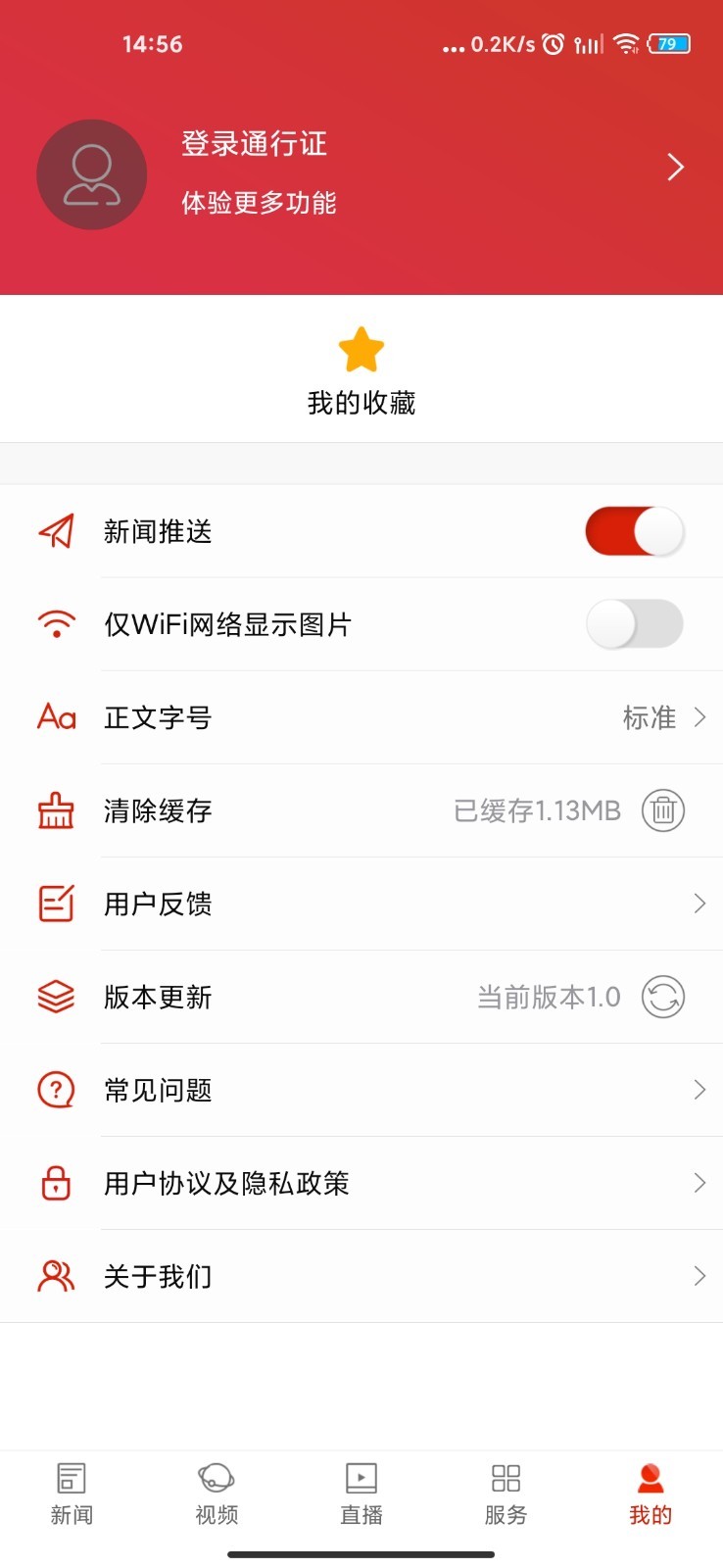Open 用户协议及隐私政策 page
This screenshot has height=1568, width=723.
pos(698,1183)
